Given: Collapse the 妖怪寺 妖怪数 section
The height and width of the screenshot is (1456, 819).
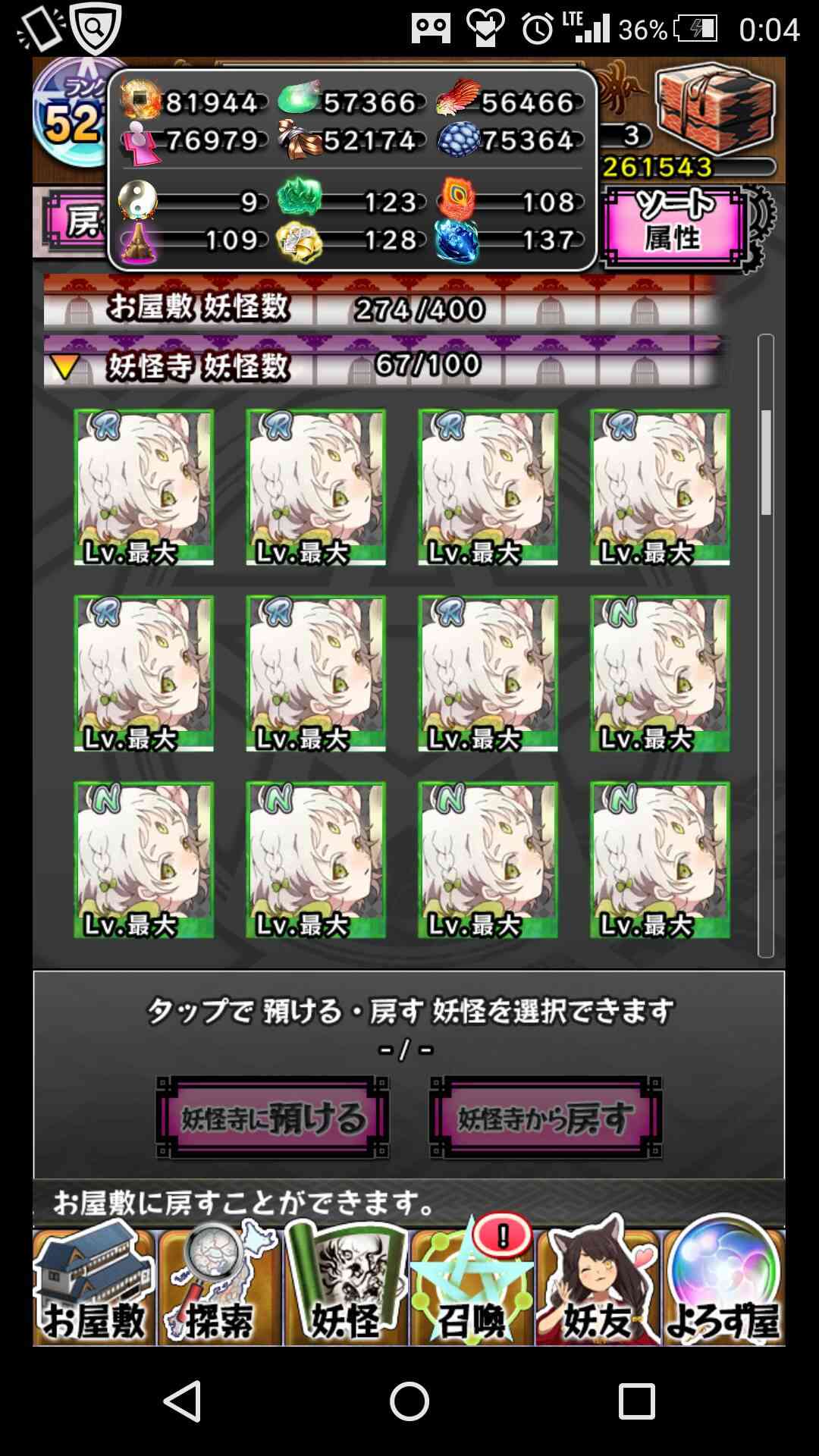Looking at the screenshot, I should click(x=64, y=366).
